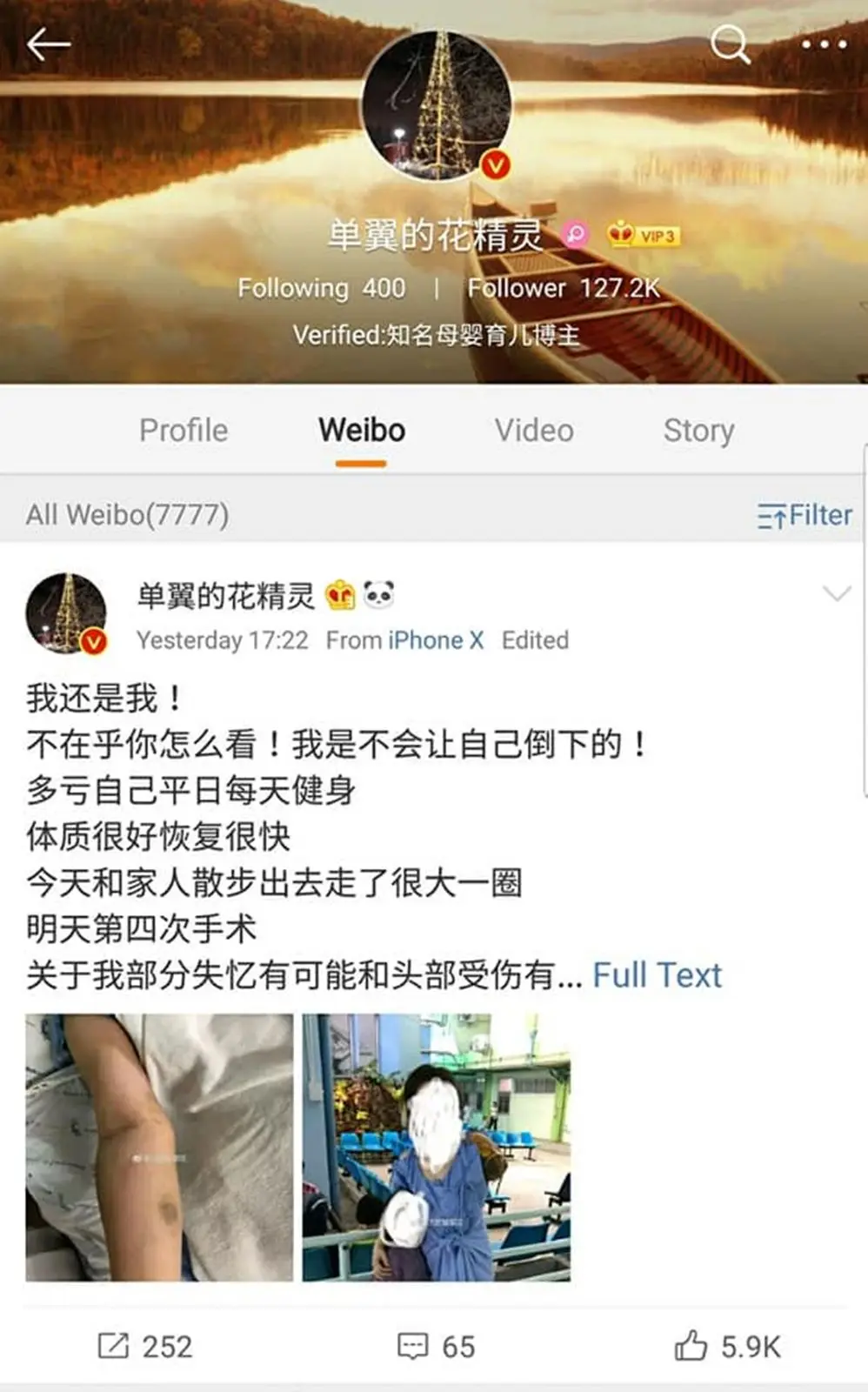Viewport: 868px width, 1392px height.
Task: Filter the Weibo posts list
Action: point(805,515)
